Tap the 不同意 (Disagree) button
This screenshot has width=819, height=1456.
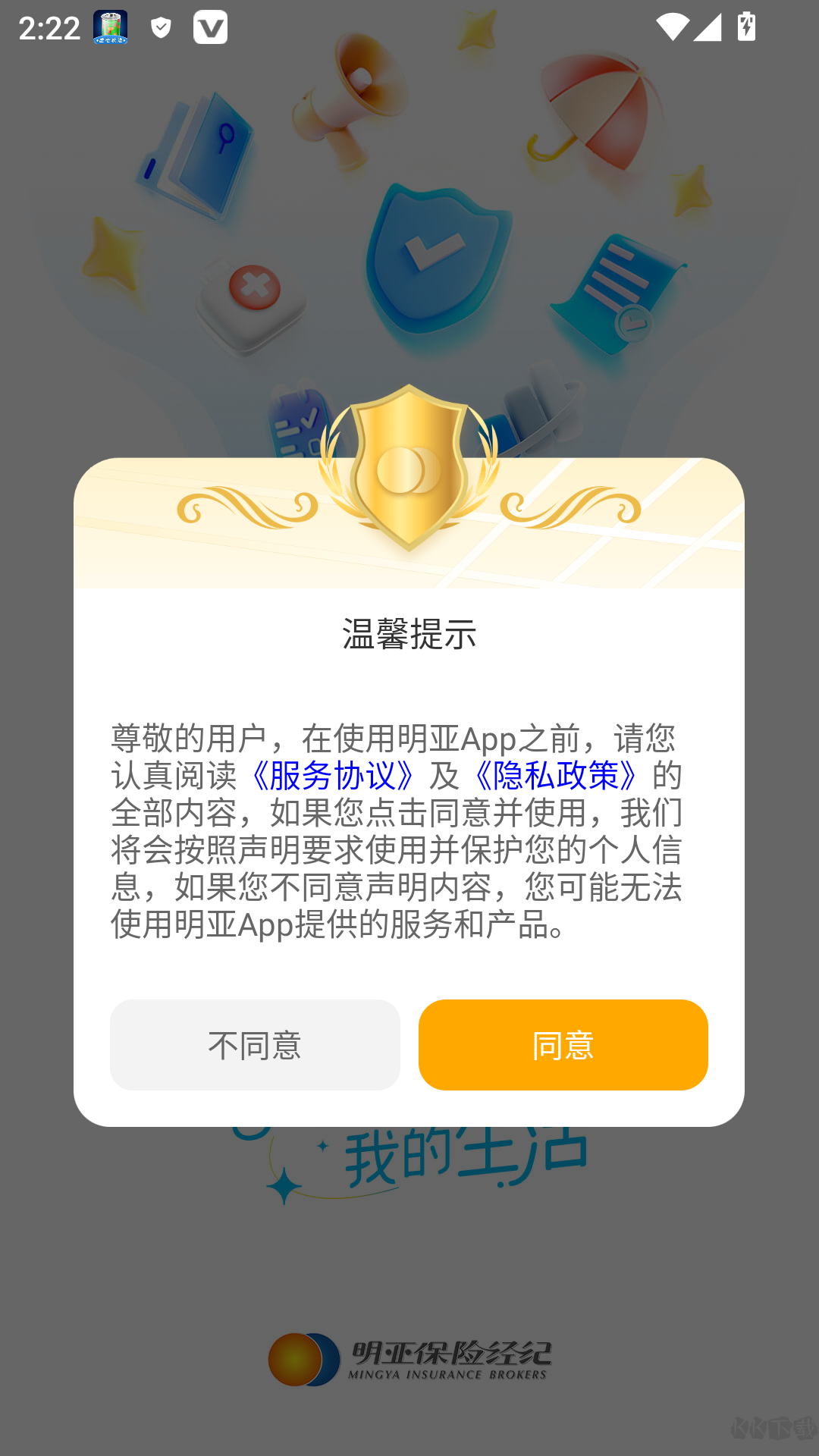click(x=255, y=1045)
